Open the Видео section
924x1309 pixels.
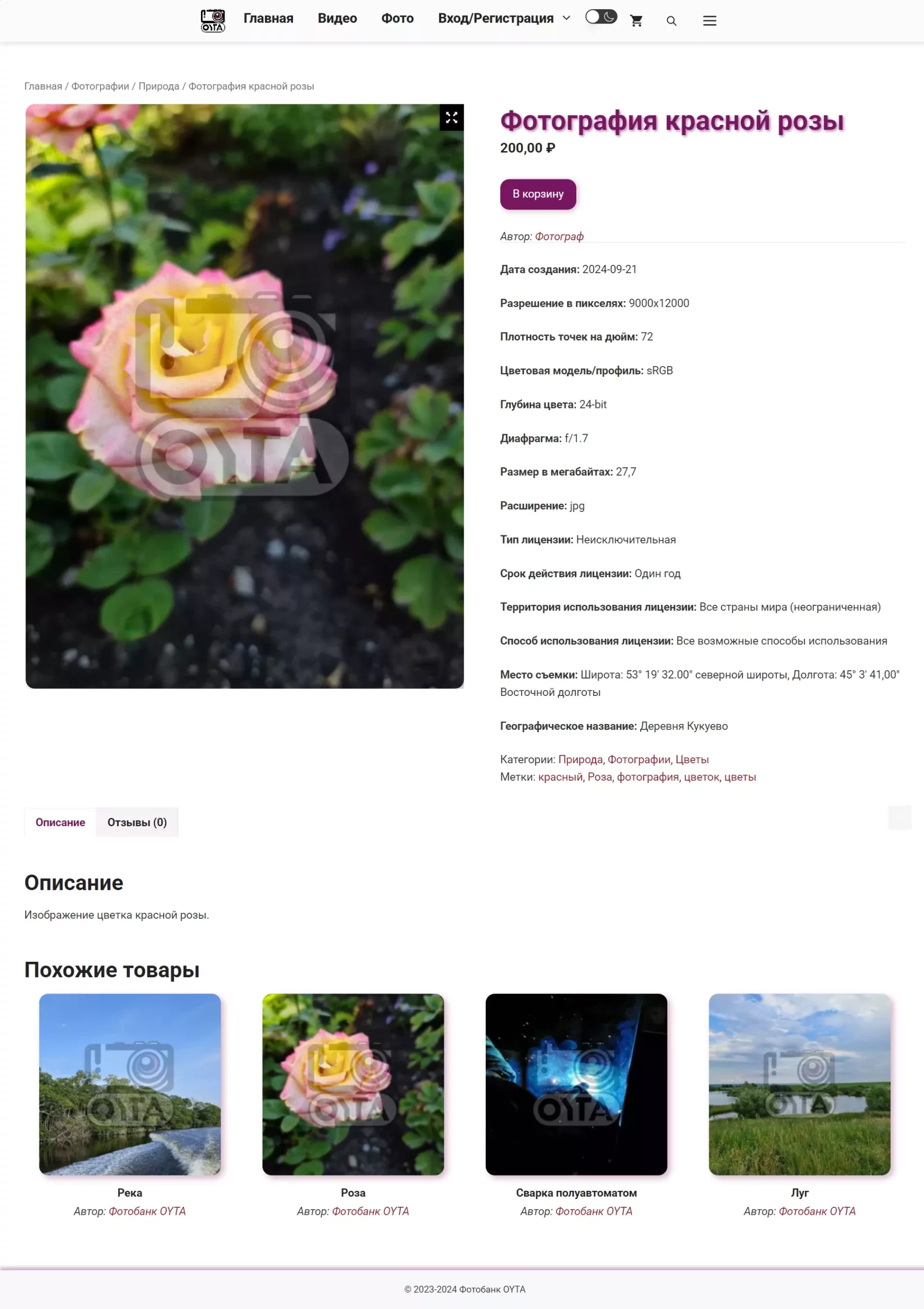point(337,18)
